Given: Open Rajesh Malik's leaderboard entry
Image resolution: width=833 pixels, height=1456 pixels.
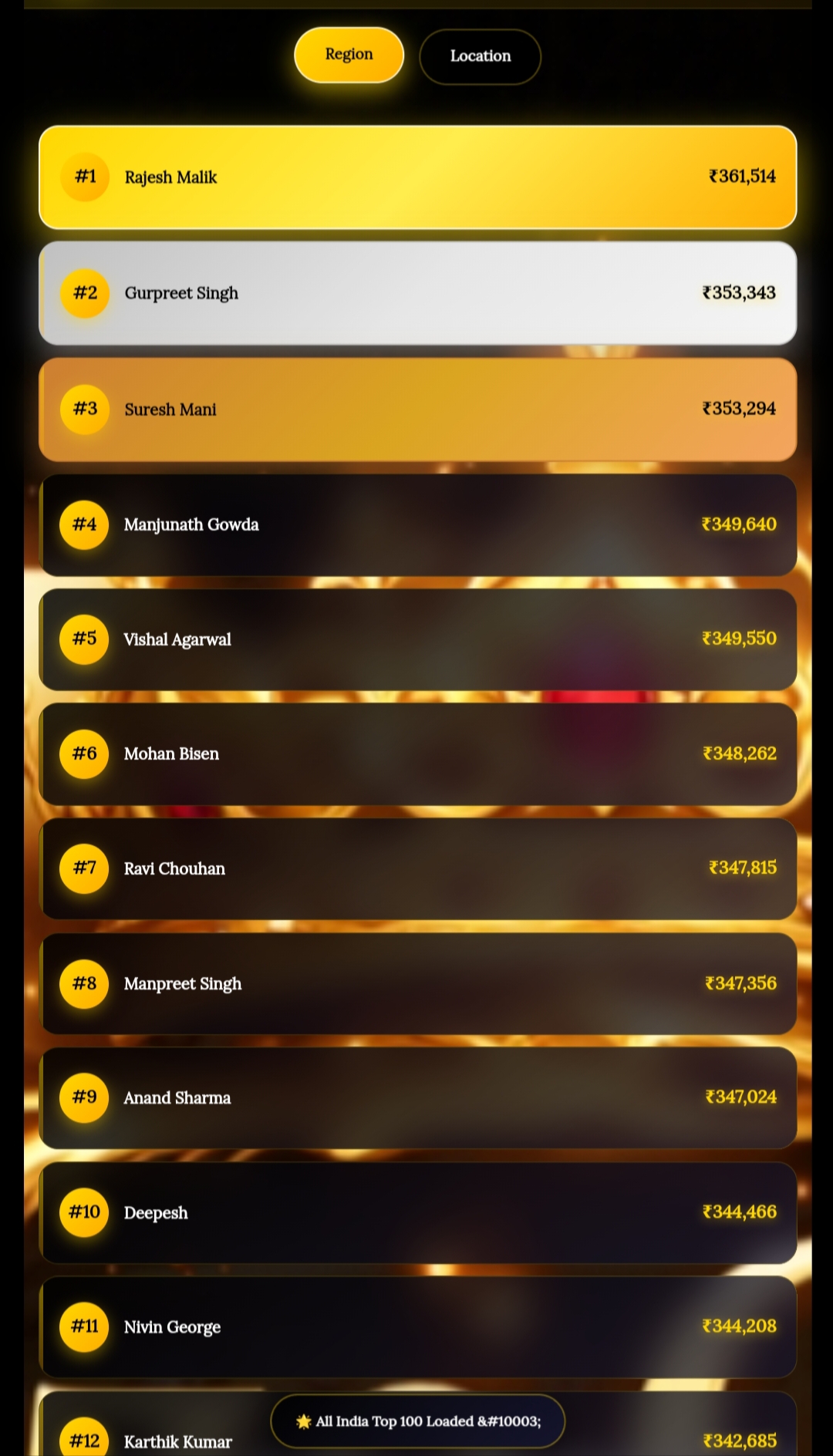Looking at the screenshot, I should pyautogui.click(x=417, y=177).
